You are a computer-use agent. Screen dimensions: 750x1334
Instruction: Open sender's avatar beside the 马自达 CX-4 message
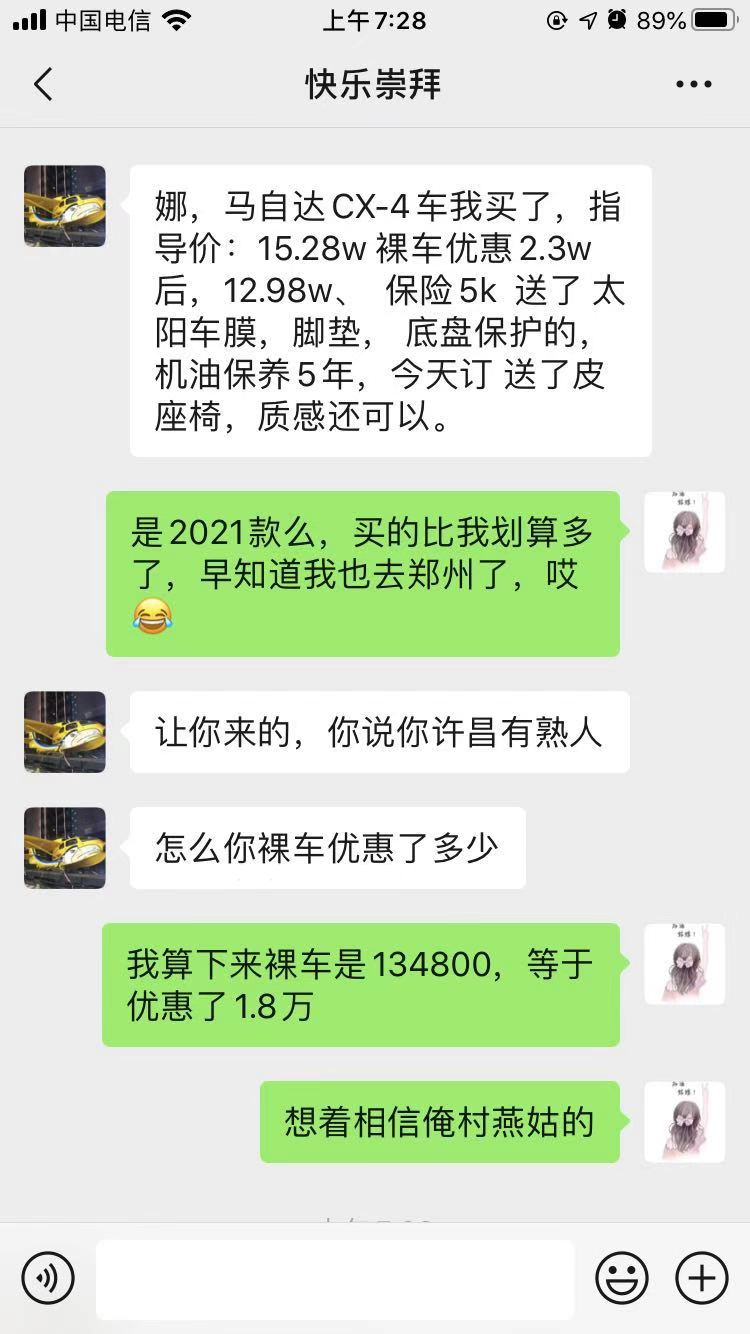[65, 206]
